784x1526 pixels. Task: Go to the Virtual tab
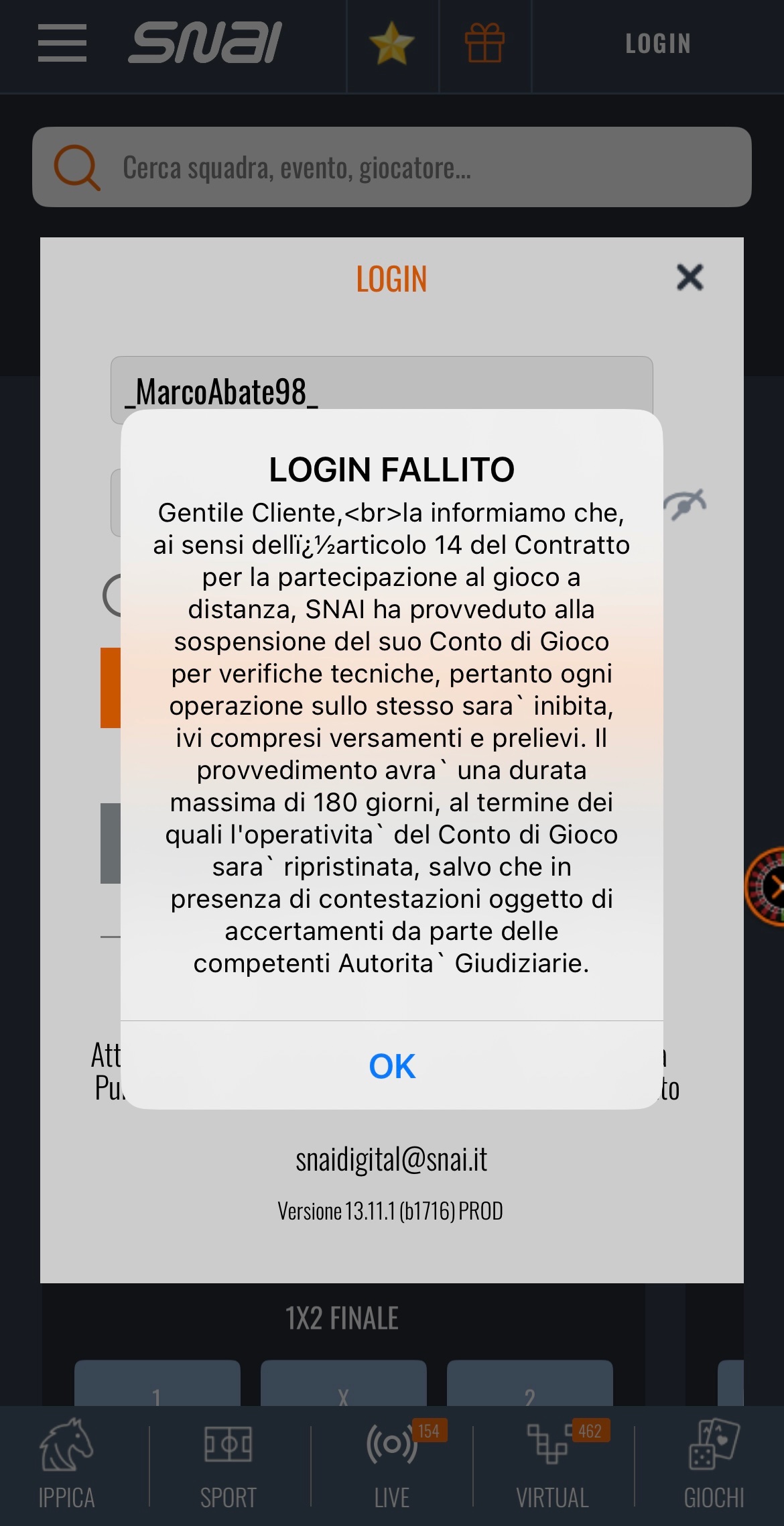point(552,1466)
